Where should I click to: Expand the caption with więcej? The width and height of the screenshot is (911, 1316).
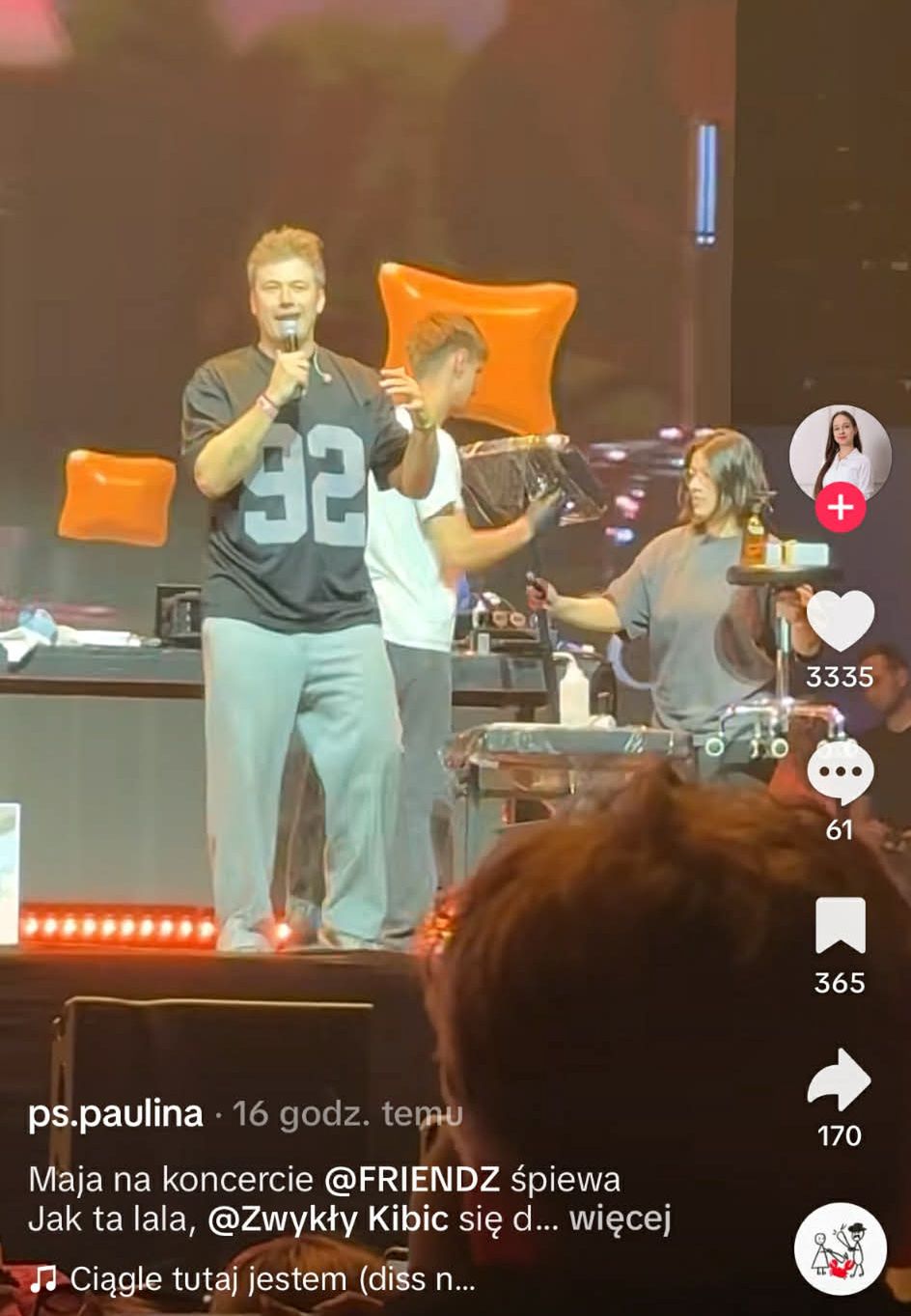[620, 1219]
